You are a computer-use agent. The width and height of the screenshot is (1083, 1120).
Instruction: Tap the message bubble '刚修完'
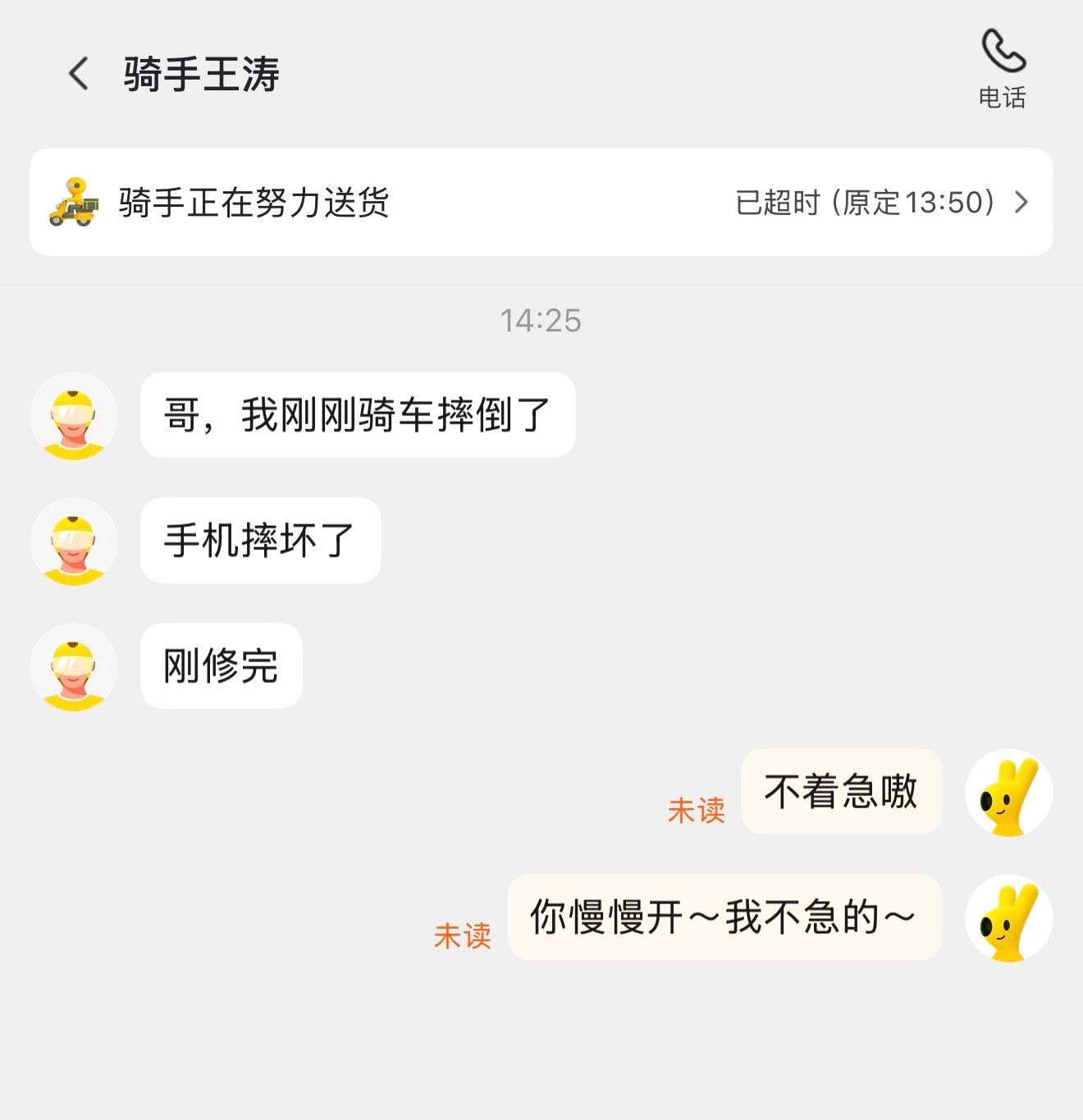tap(220, 666)
